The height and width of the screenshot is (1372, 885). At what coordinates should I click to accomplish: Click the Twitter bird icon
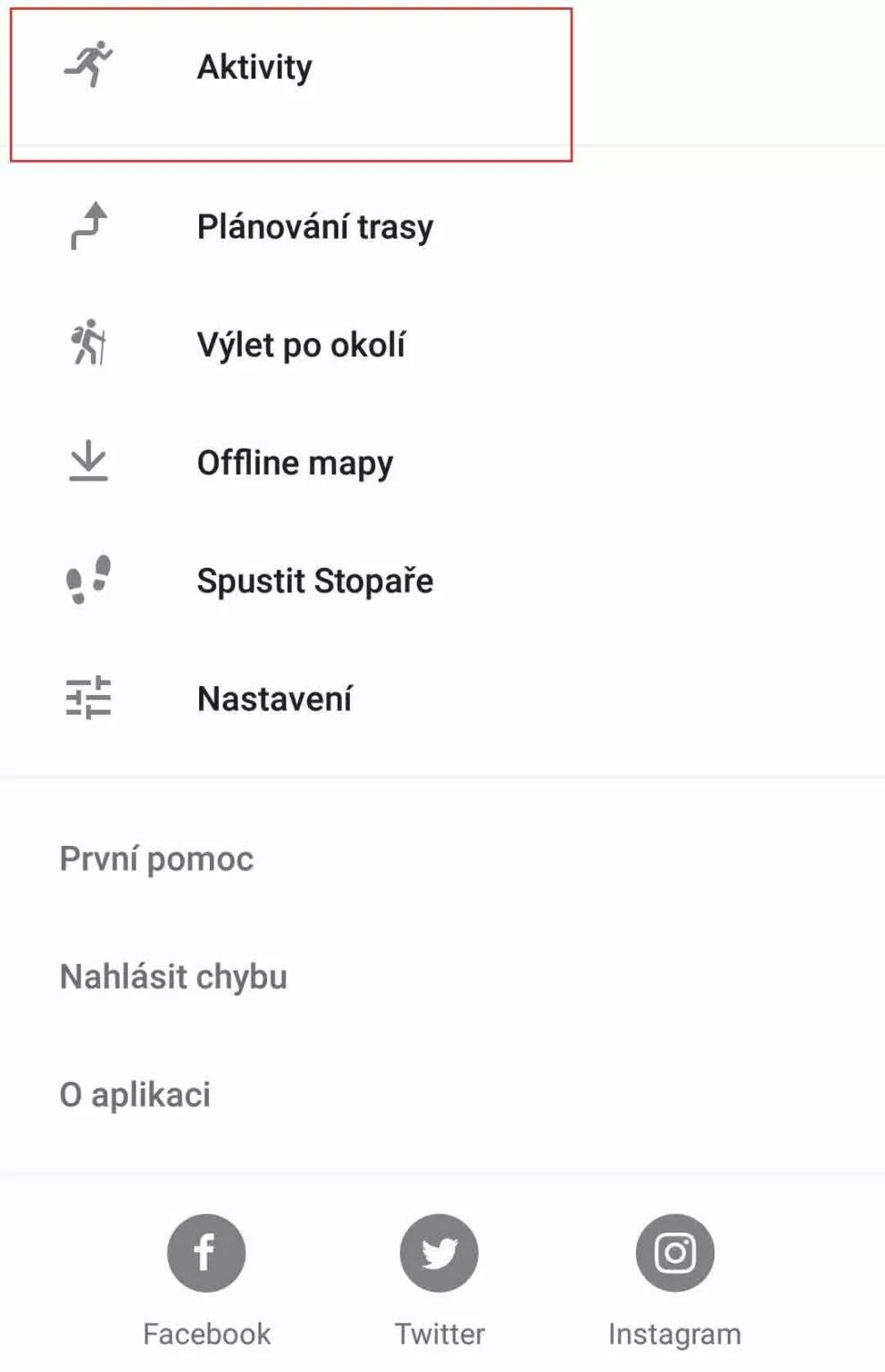tap(438, 1252)
